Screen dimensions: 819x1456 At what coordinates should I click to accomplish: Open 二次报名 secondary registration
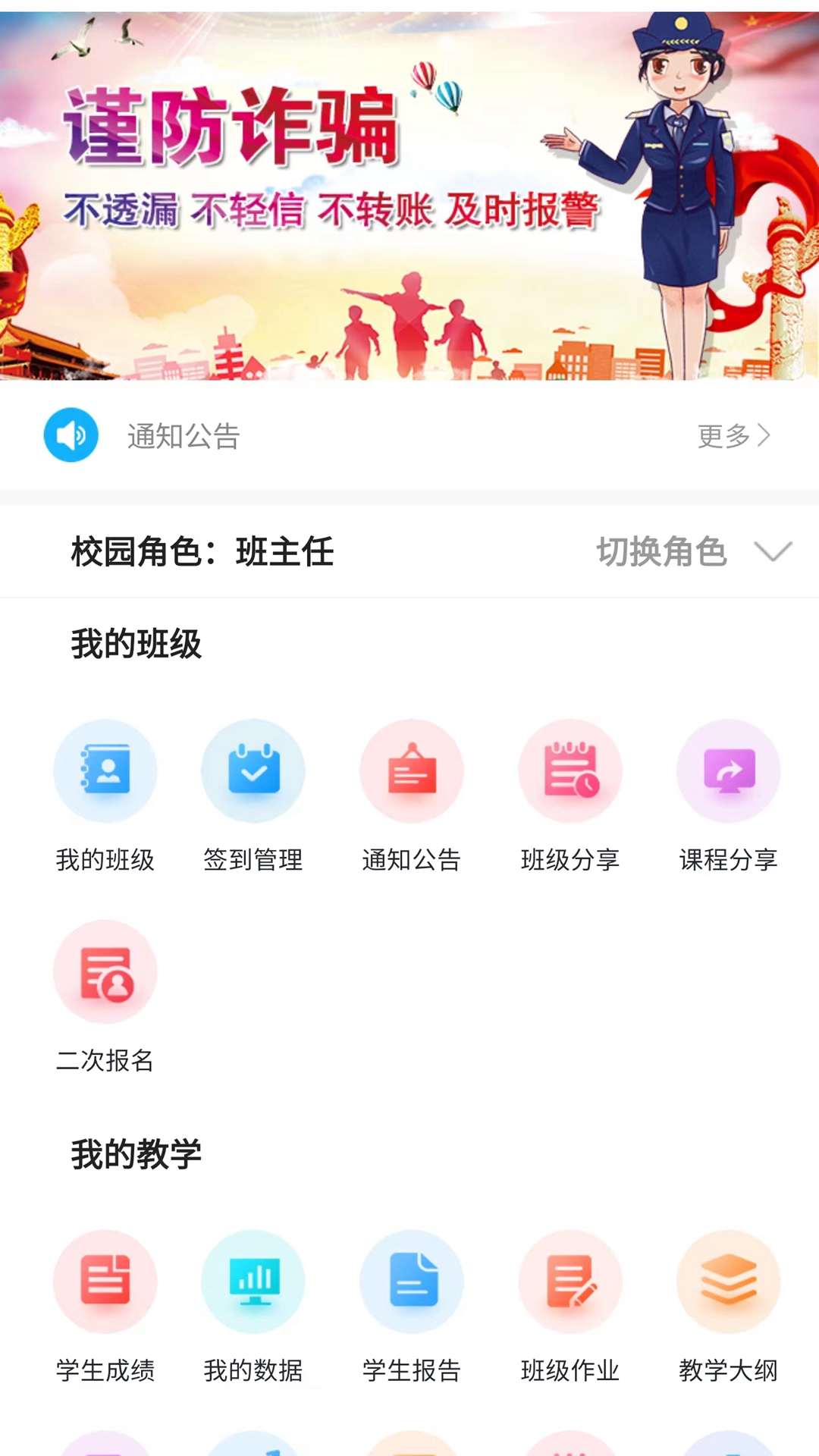click(x=105, y=973)
